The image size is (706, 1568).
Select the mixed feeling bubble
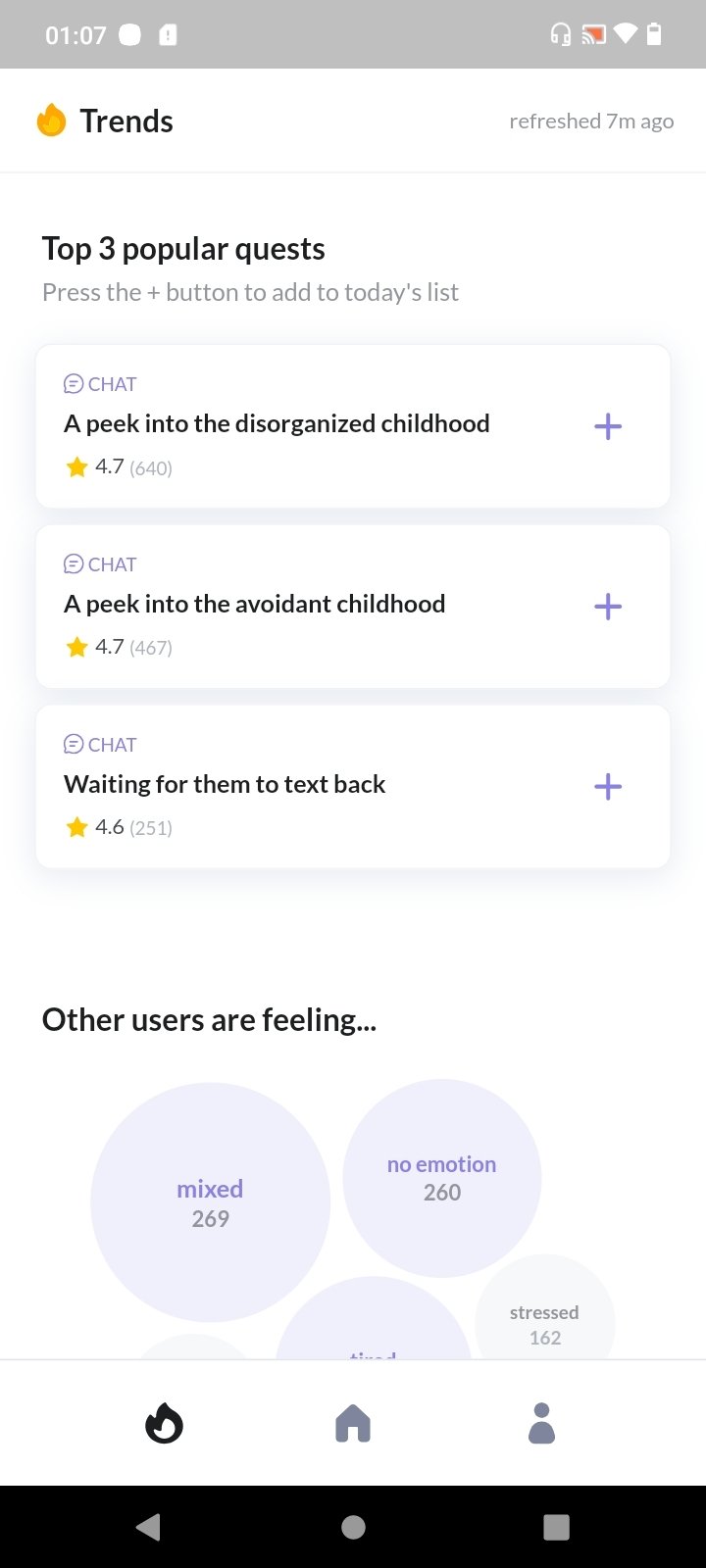pos(210,1202)
